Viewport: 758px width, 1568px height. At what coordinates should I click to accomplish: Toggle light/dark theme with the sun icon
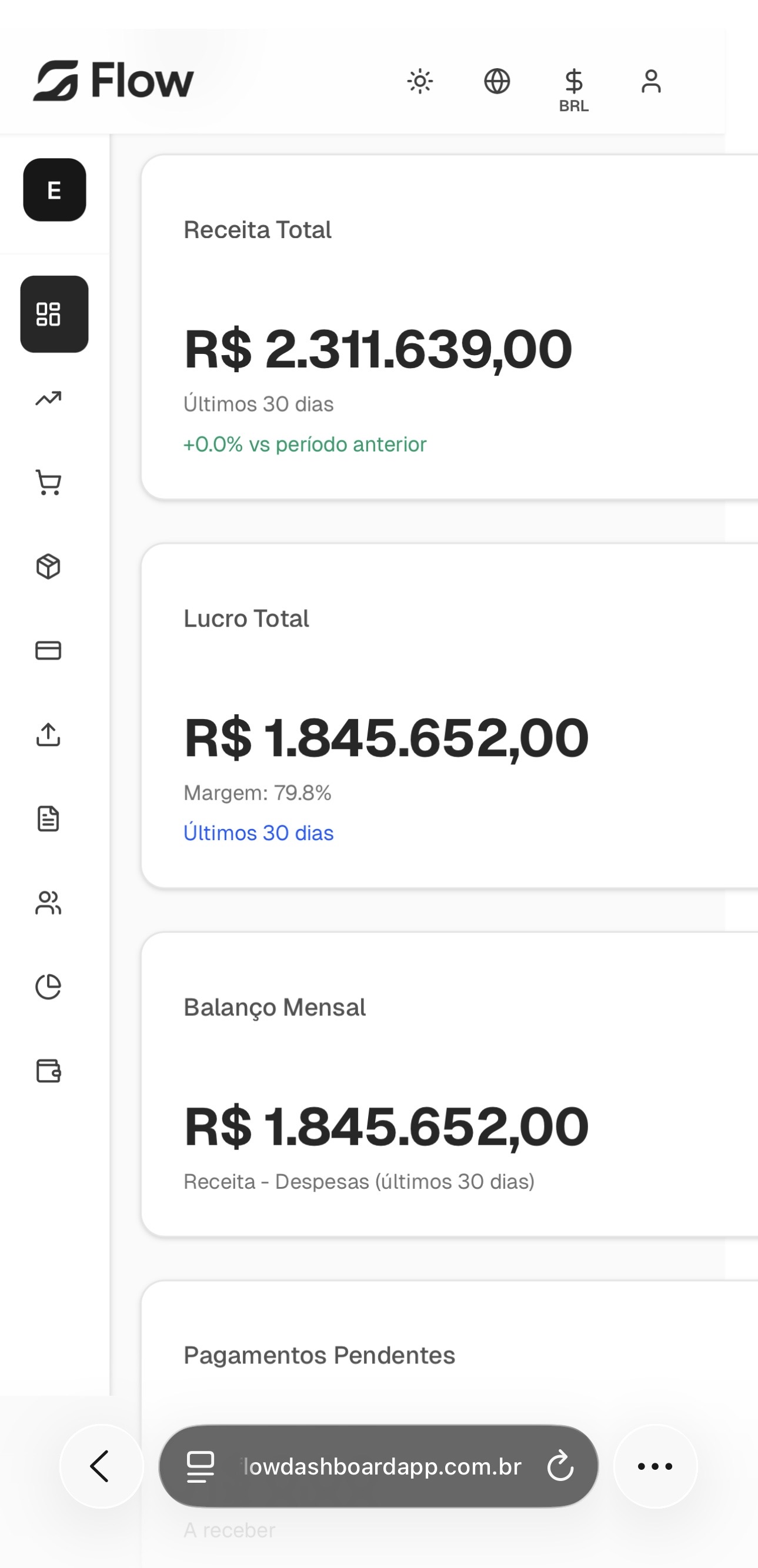(420, 81)
